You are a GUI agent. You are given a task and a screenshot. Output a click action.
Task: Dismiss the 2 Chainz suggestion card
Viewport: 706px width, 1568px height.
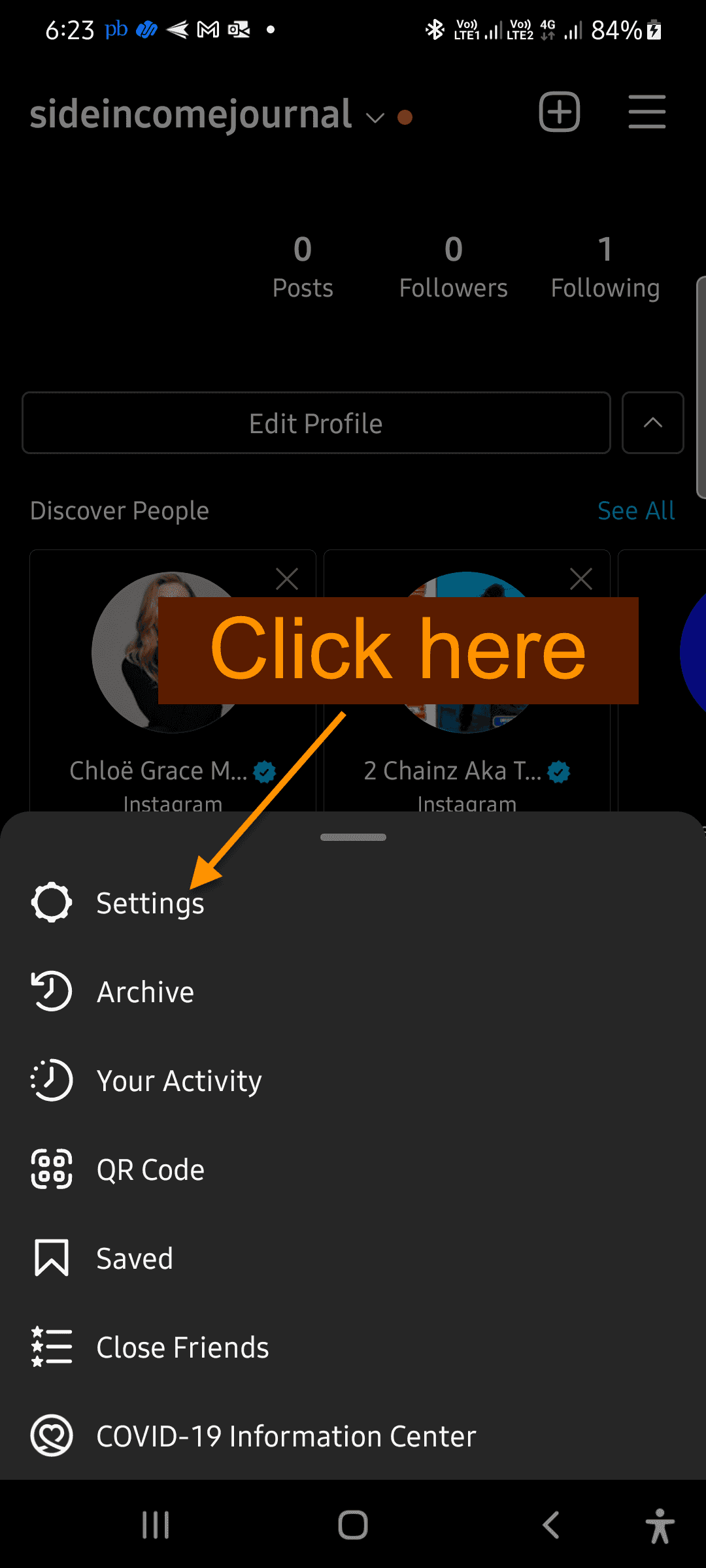581,579
